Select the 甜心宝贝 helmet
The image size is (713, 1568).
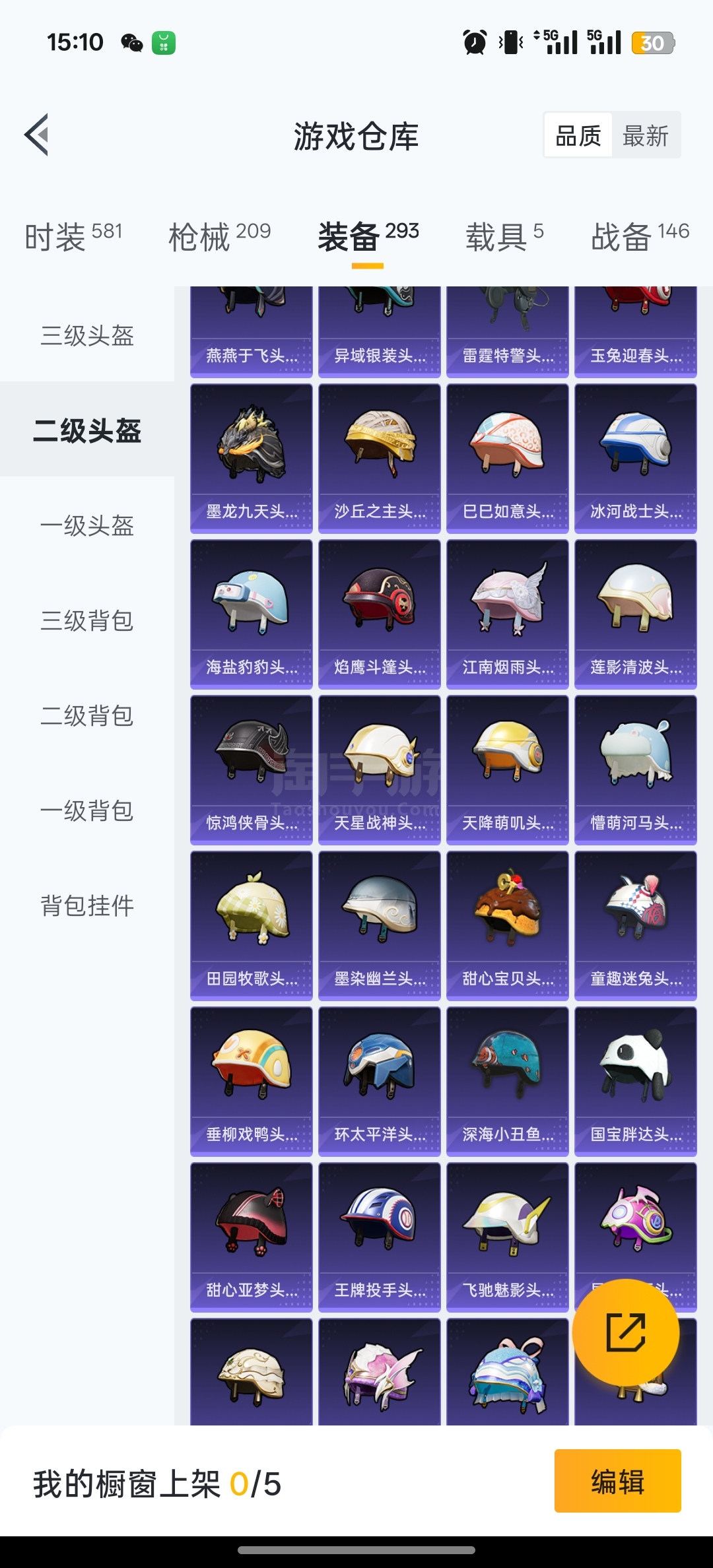point(507,925)
